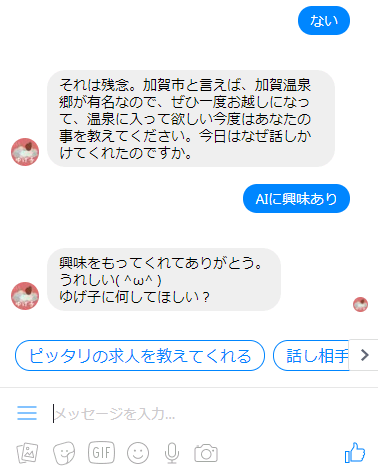This screenshot has width=378, height=474.
Task: Open the sticker picker
Action: point(64,453)
